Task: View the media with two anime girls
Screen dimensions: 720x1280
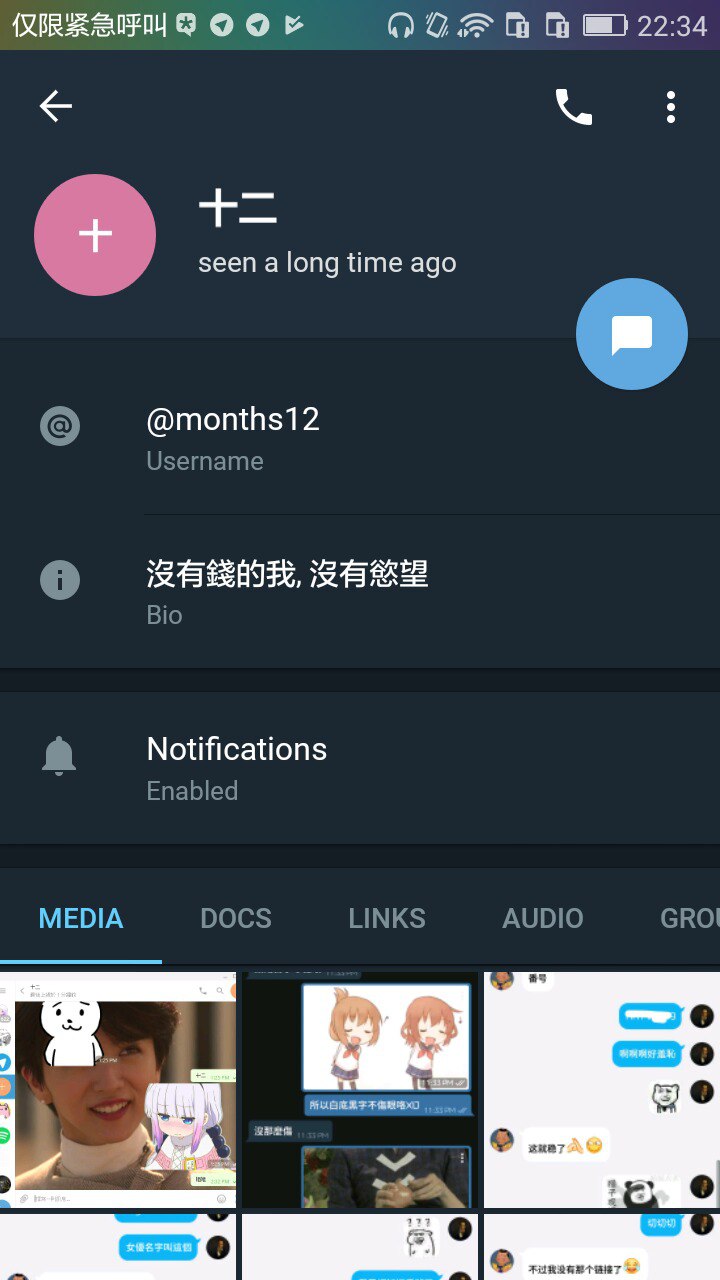Action: pyautogui.click(x=360, y=1089)
